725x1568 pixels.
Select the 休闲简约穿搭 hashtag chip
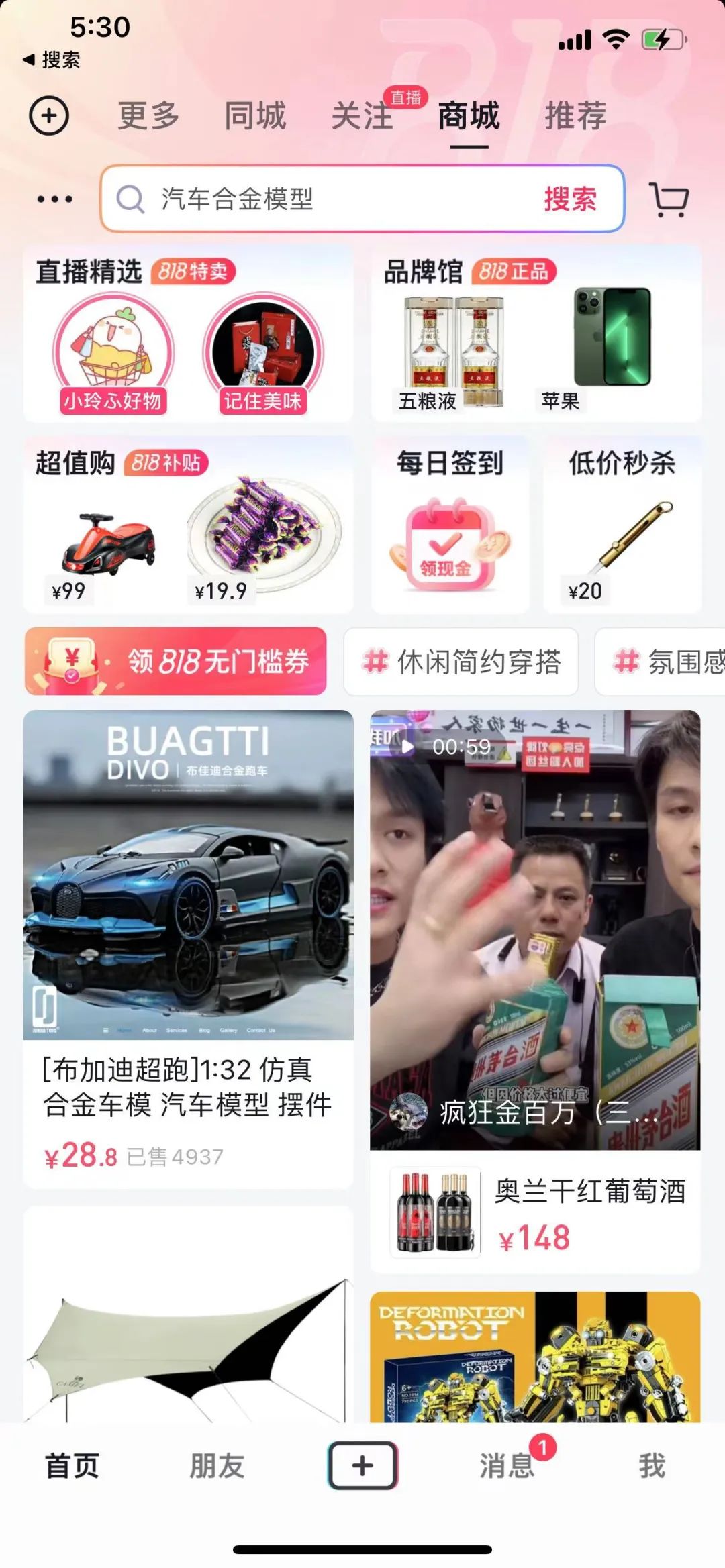click(x=461, y=662)
